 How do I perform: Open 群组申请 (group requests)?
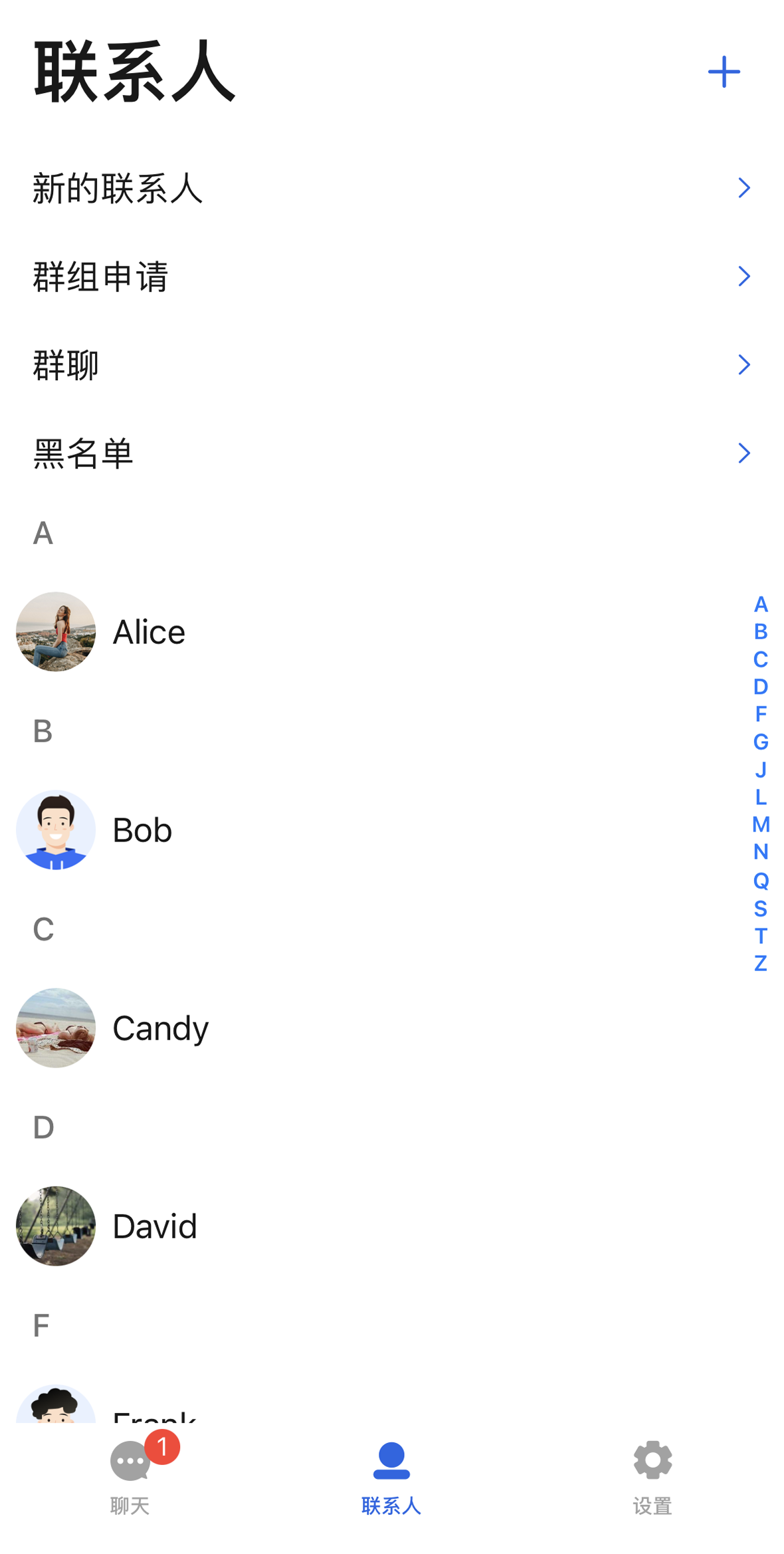pyautogui.click(x=391, y=277)
